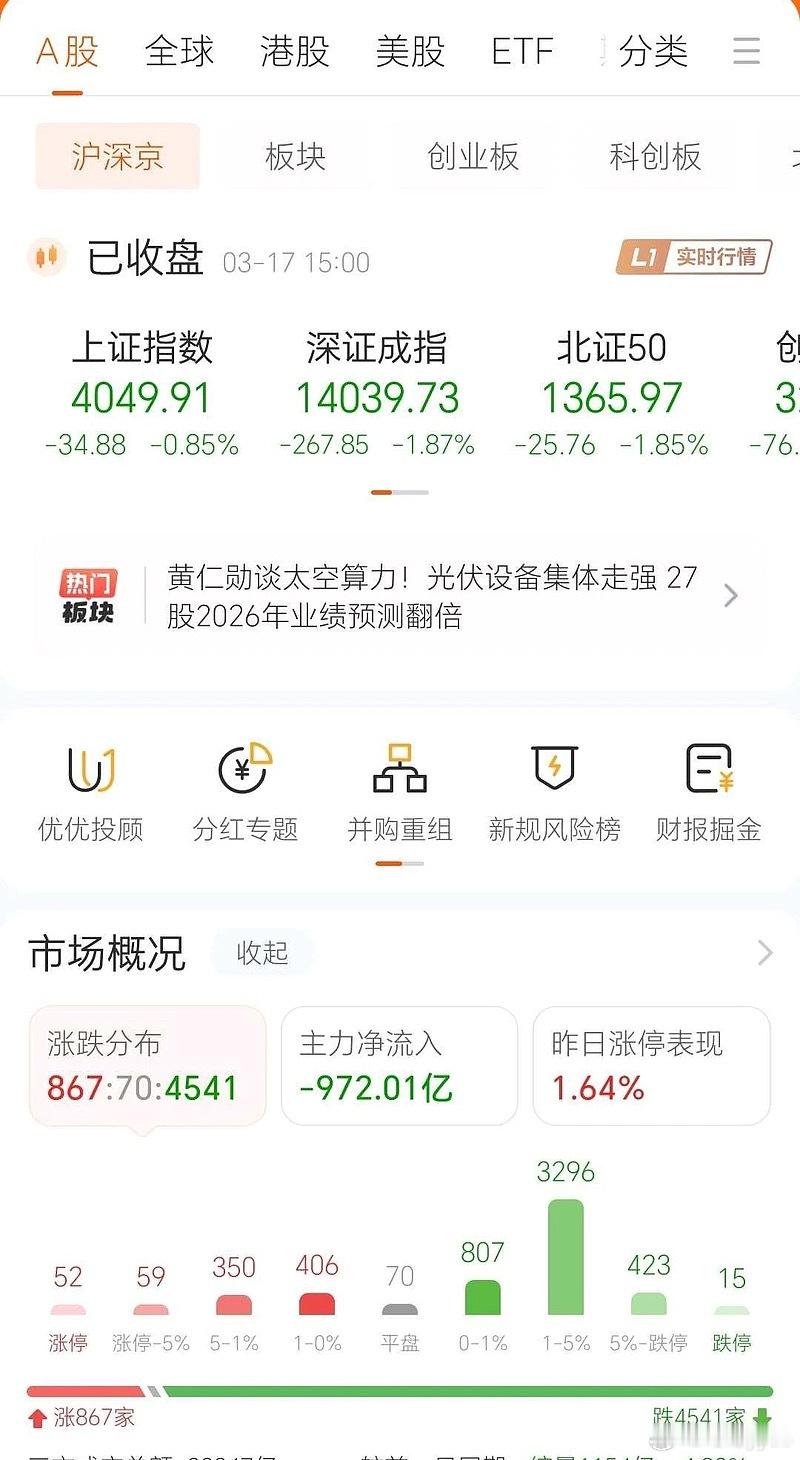This screenshot has width=800, height=1460.
Task: Switch to the 港股 tab
Action: [x=294, y=52]
